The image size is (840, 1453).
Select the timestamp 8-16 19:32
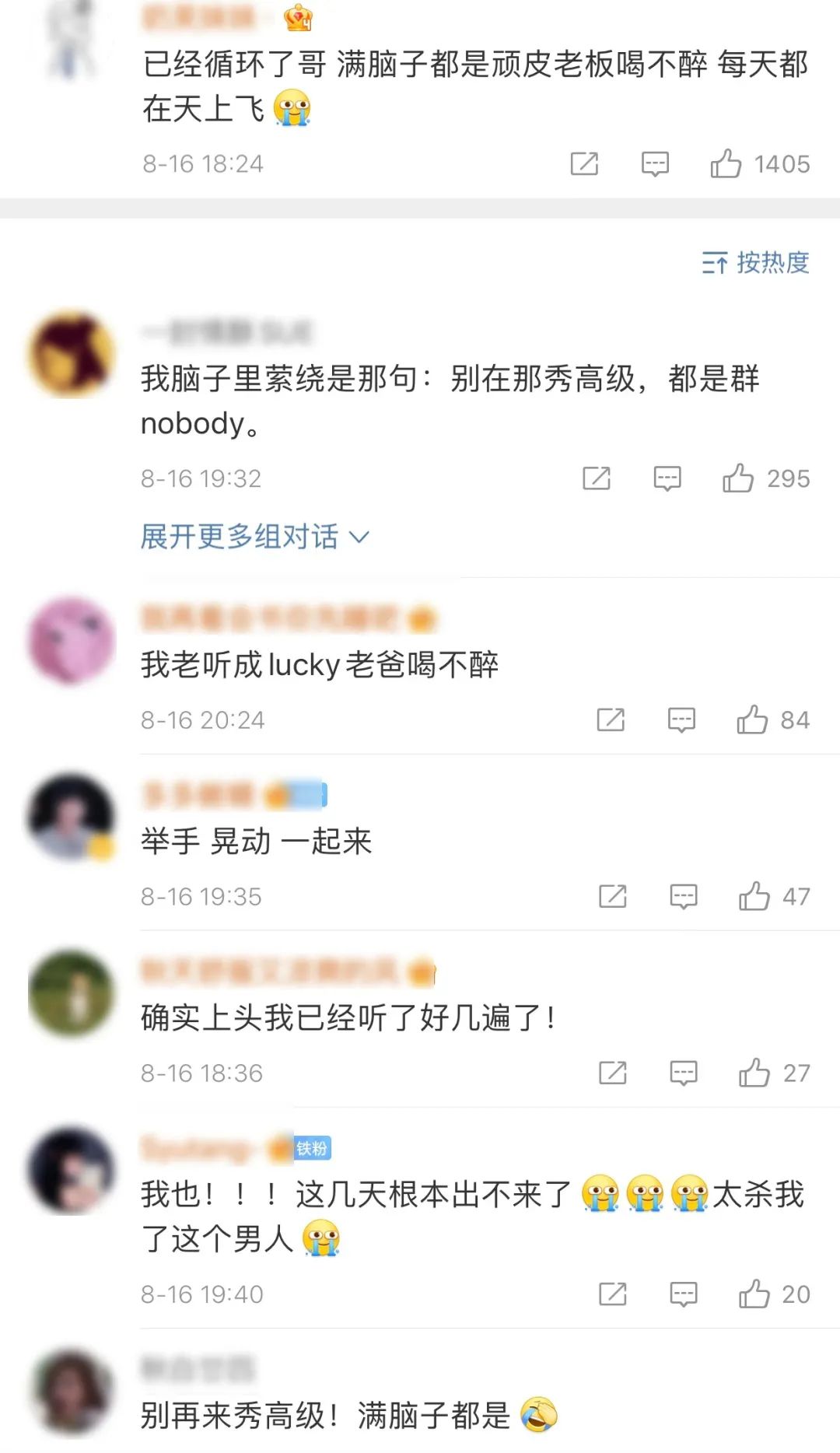201,480
